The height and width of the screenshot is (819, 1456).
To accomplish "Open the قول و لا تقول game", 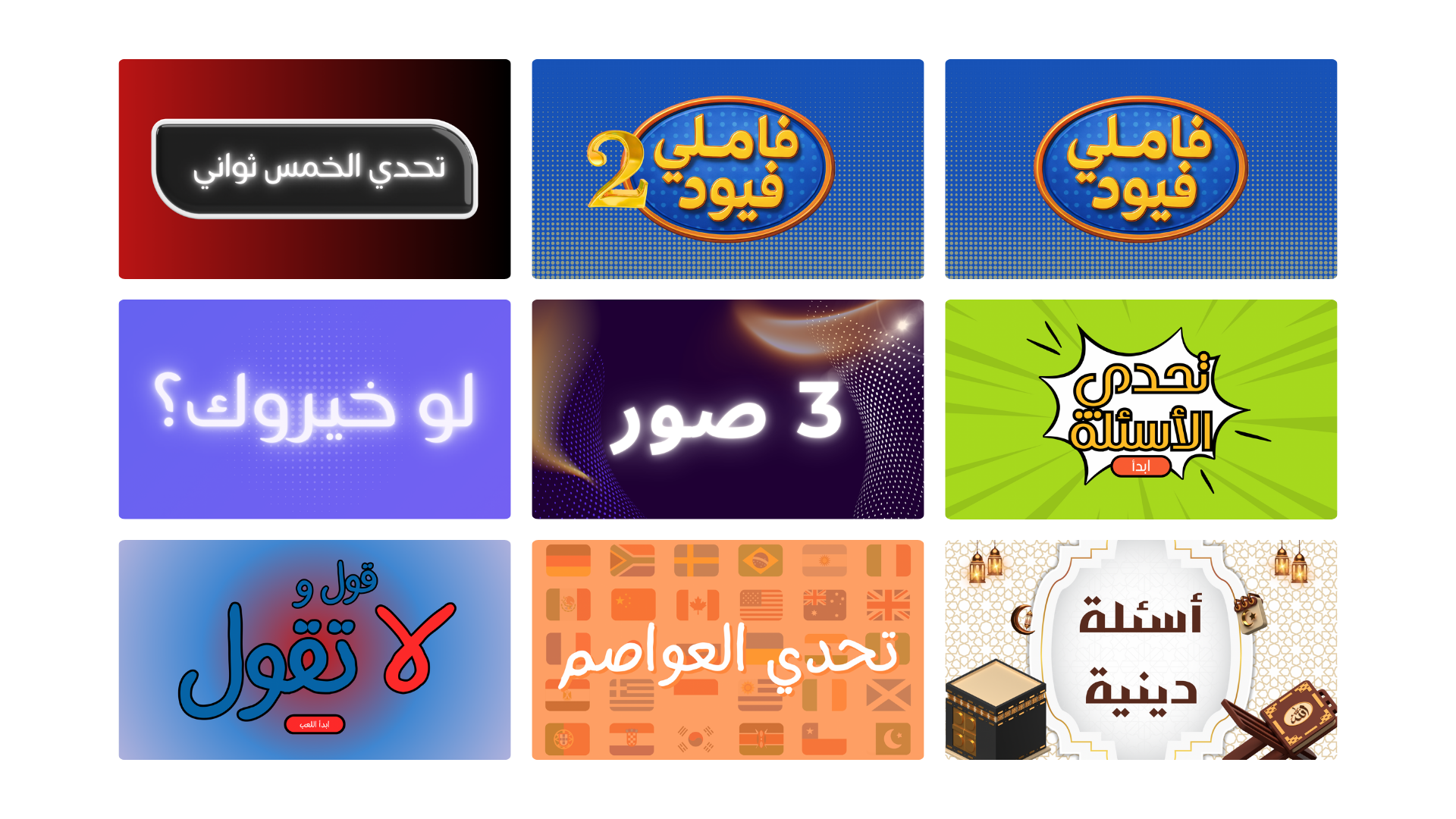I will click(x=314, y=649).
